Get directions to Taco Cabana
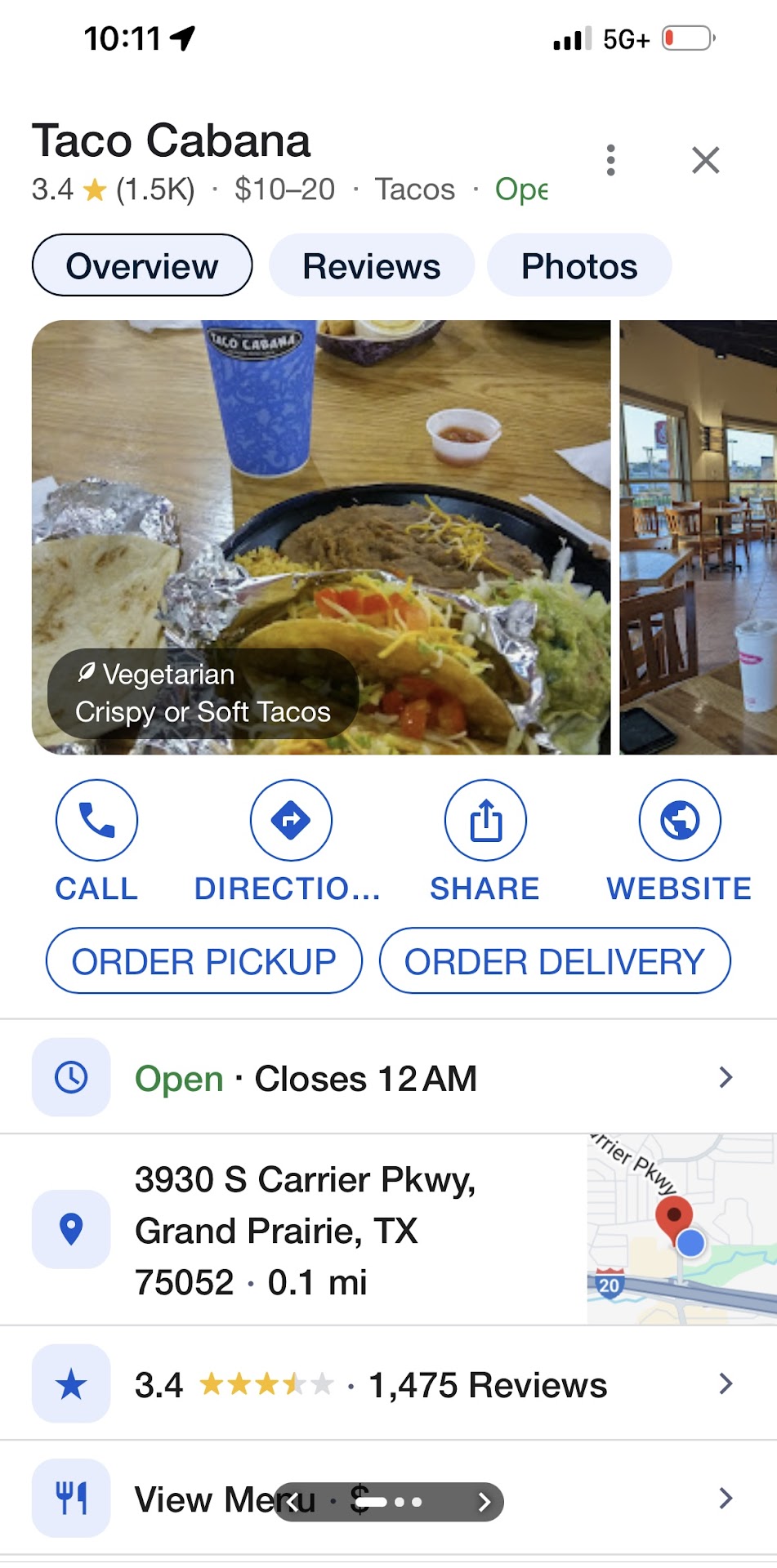The height and width of the screenshot is (1568, 777). [291, 821]
